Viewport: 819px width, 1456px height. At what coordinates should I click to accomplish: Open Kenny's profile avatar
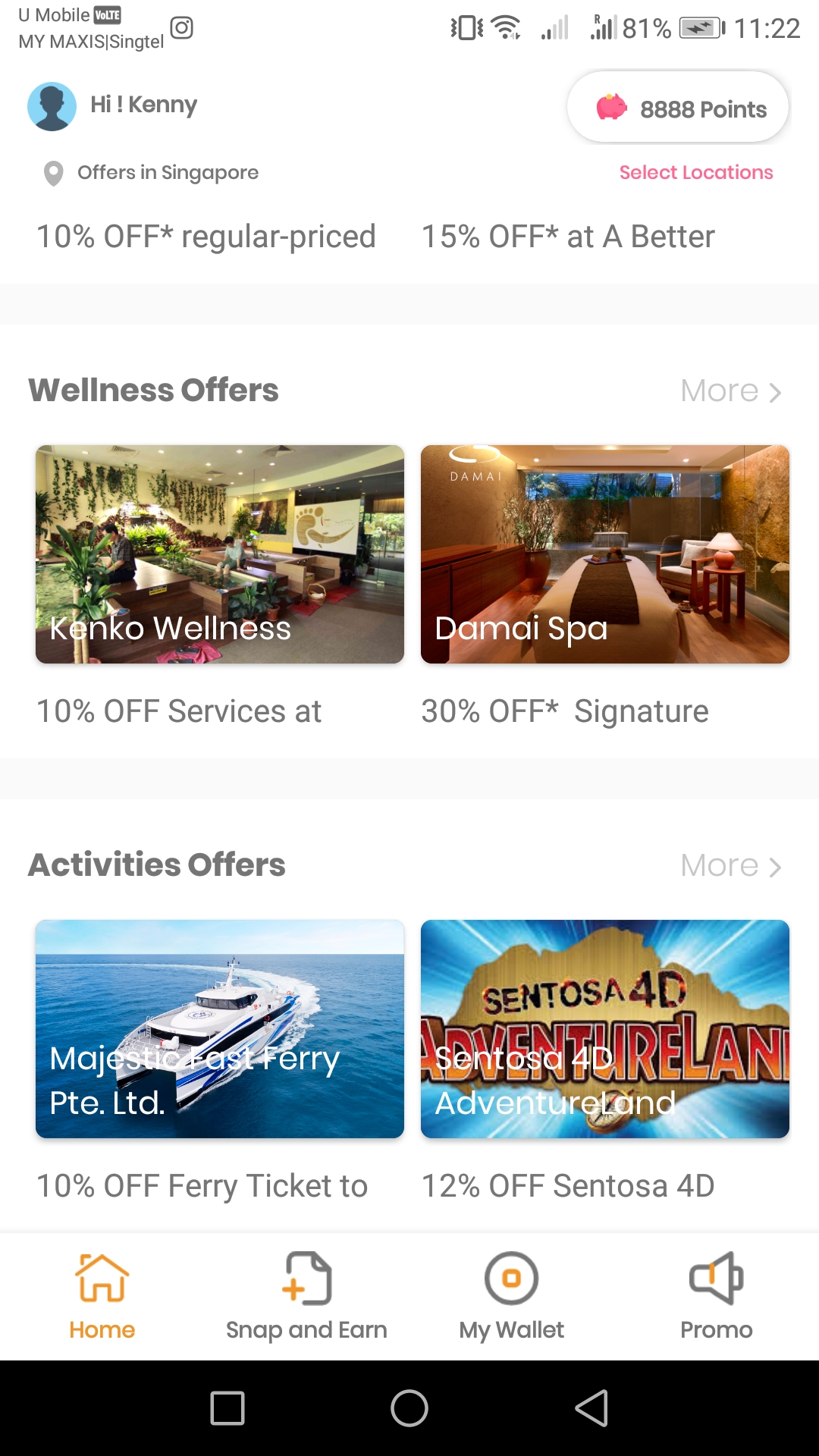52,106
